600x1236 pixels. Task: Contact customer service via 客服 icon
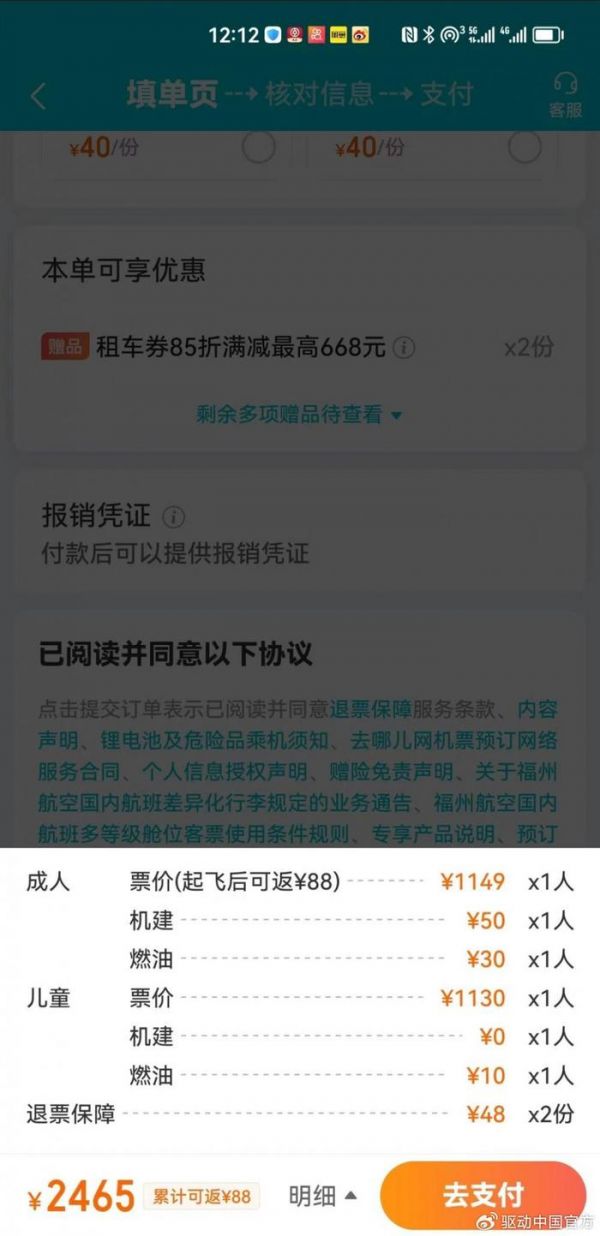[x=565, y=95]
